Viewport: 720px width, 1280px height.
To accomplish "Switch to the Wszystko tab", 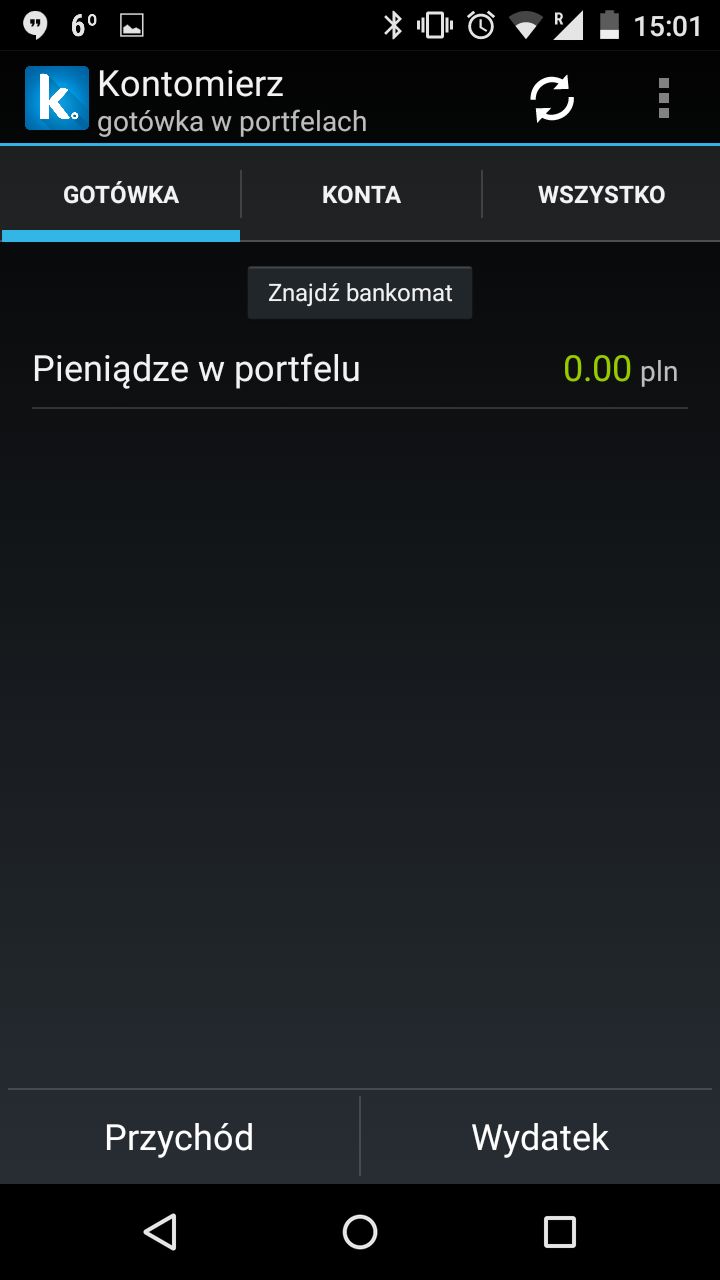I will (x=601, y=194).
